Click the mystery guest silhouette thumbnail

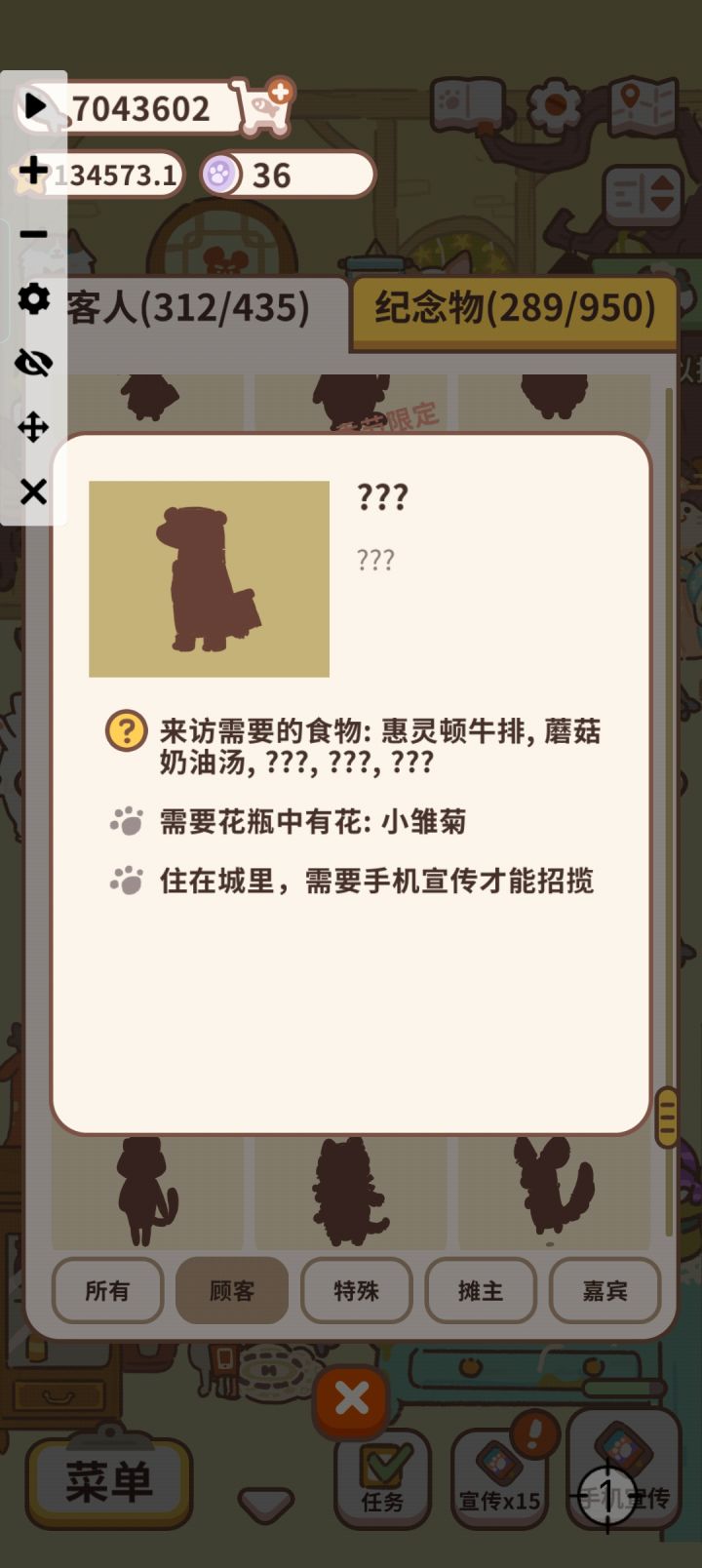[x=208, y=580]
